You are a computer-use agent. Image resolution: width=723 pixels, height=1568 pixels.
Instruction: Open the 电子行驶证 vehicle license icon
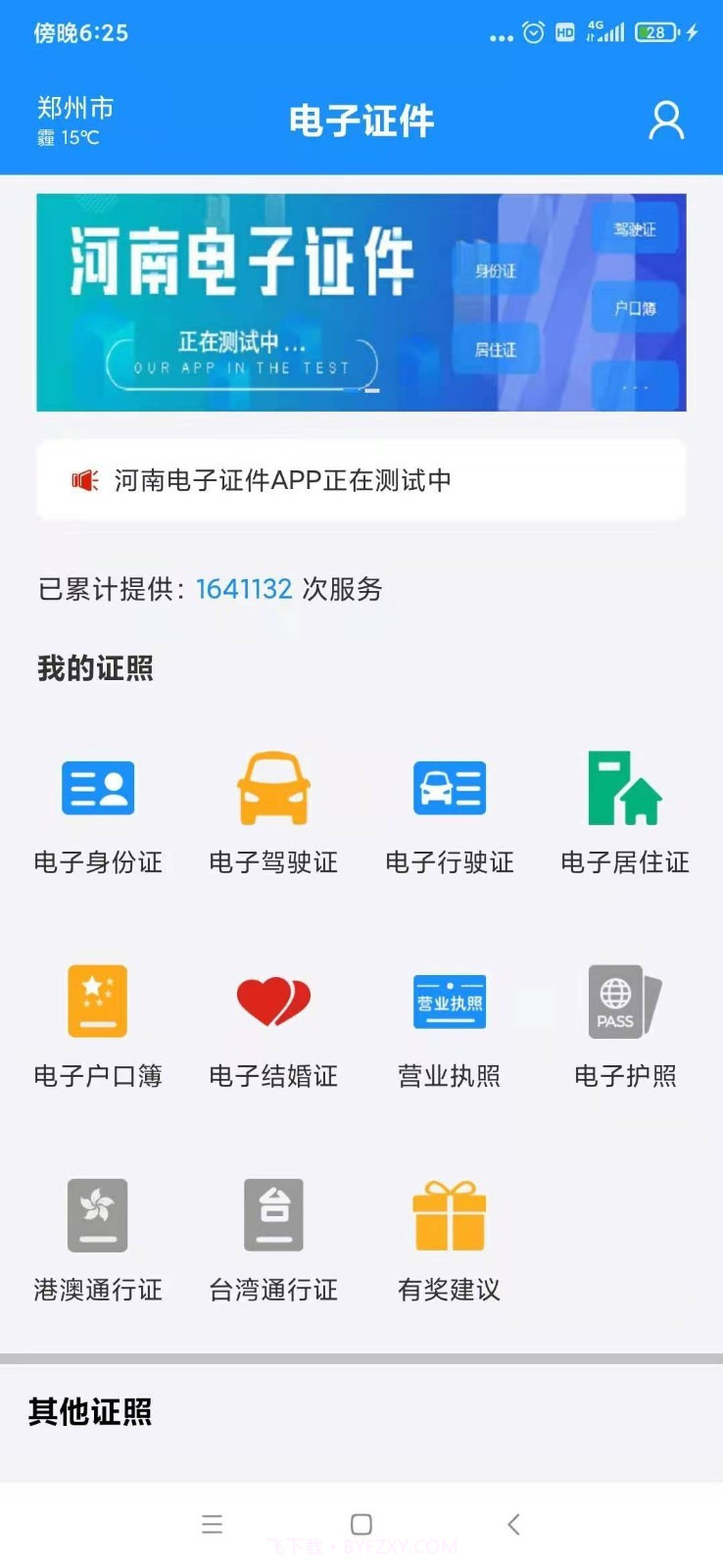(450, 789)
